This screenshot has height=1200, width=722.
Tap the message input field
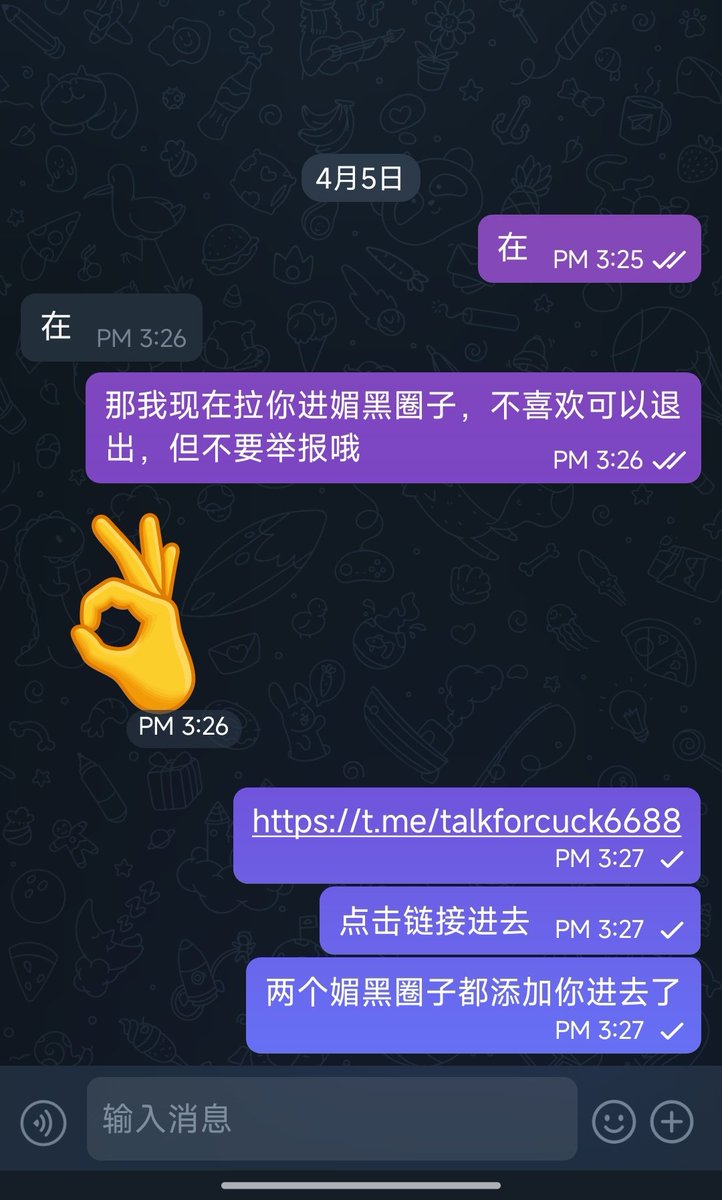pyautogui.click(x=332, y=1119)
